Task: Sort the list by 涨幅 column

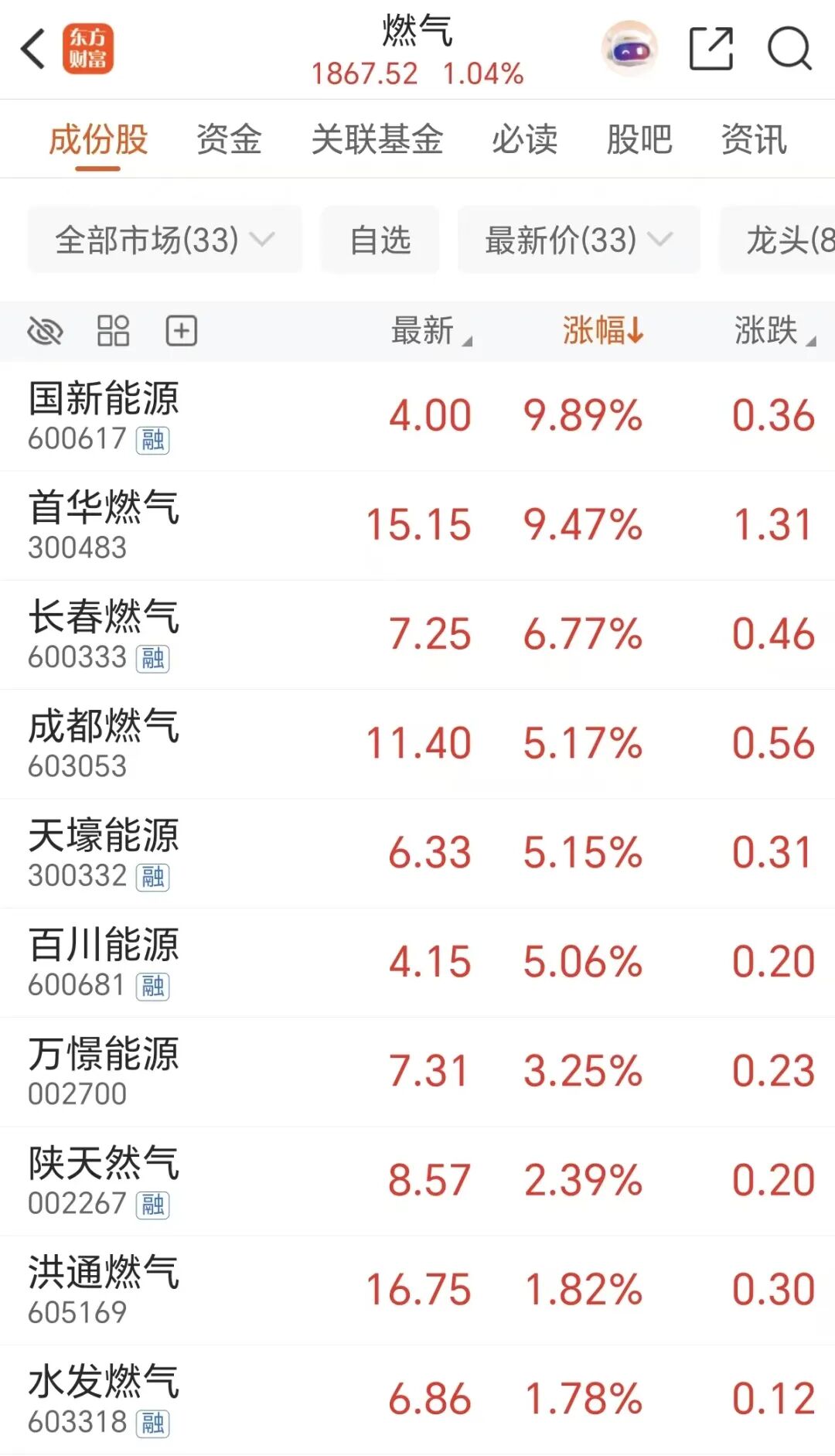Action: click(x=602, y=331)
